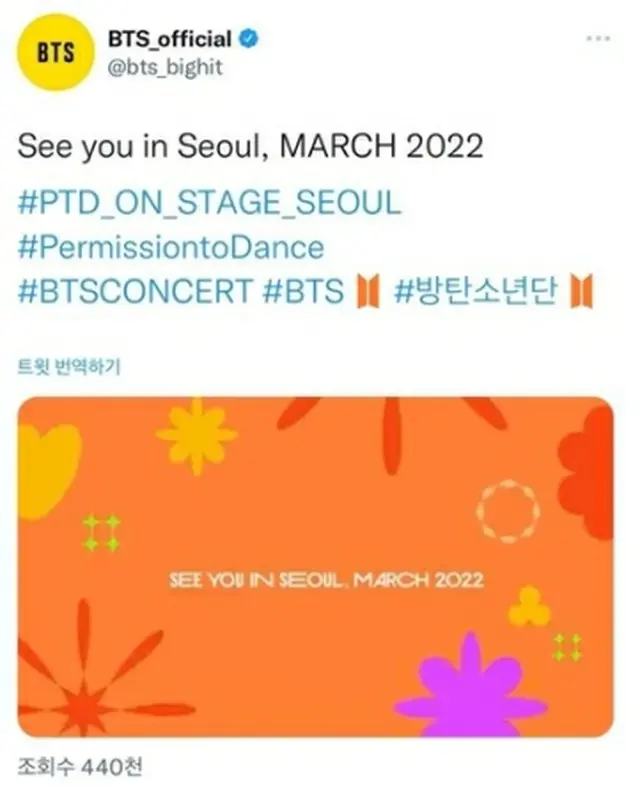Open hashtag #BTSCONCERT
640x797 pixels.
(x=134, y=291)
